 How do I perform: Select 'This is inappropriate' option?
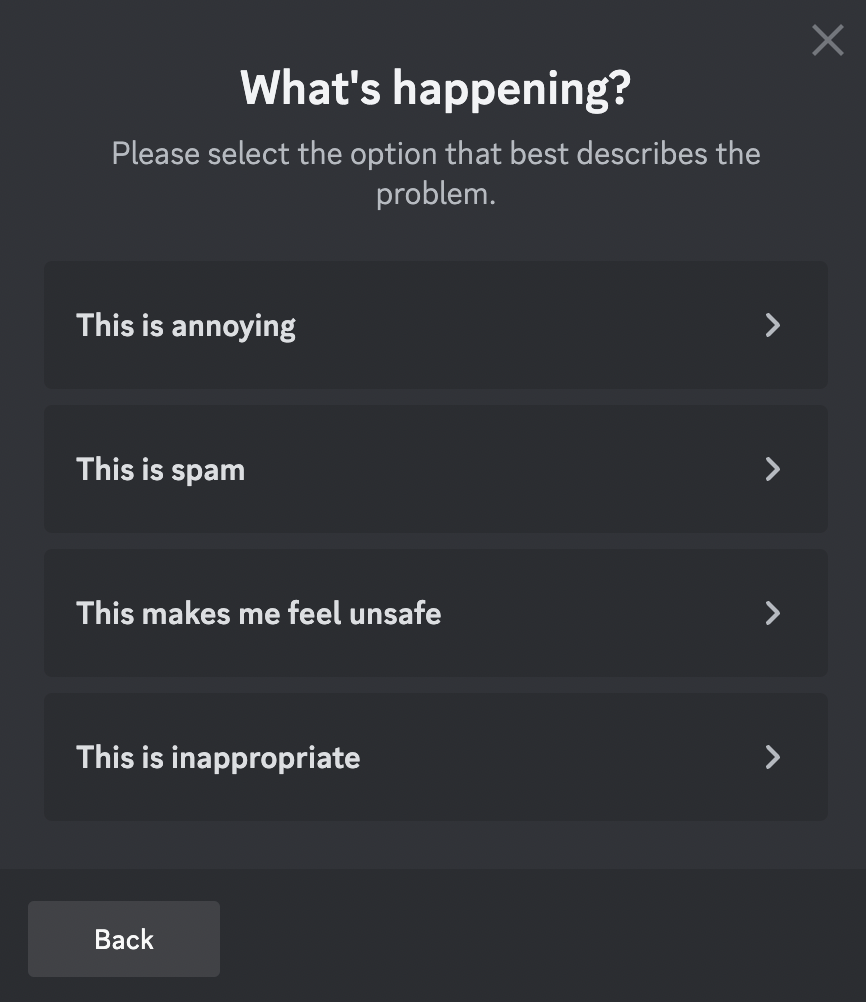click(435, 757)
